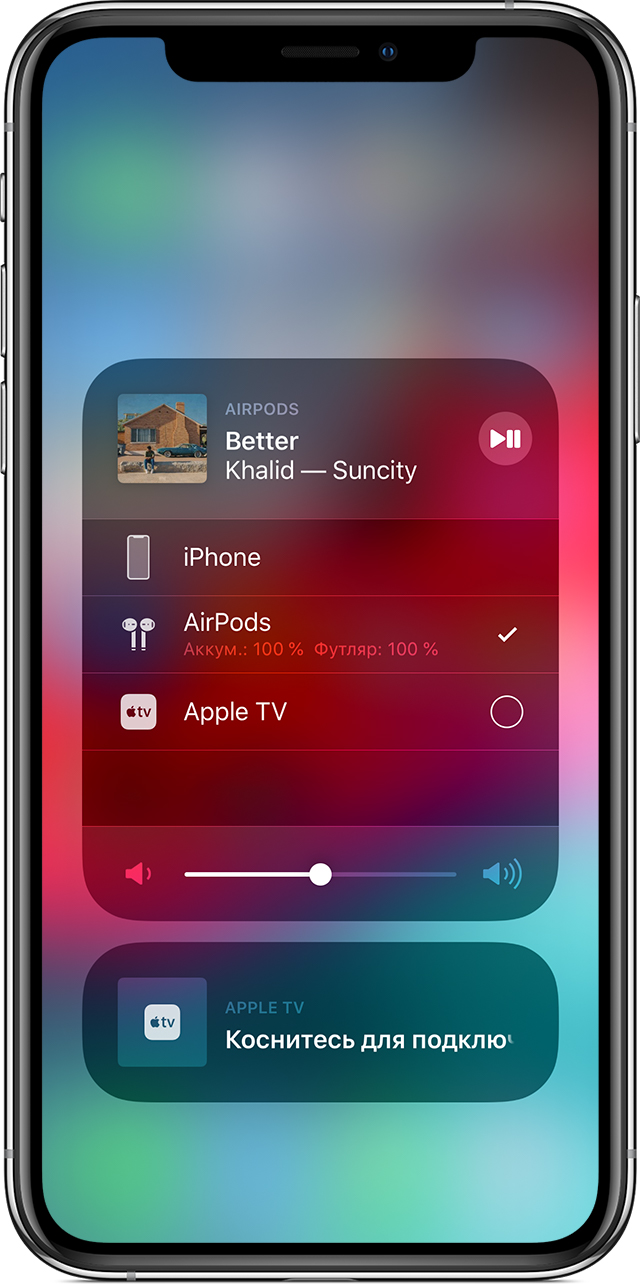Tap the Better album artwork

point(162,439)
